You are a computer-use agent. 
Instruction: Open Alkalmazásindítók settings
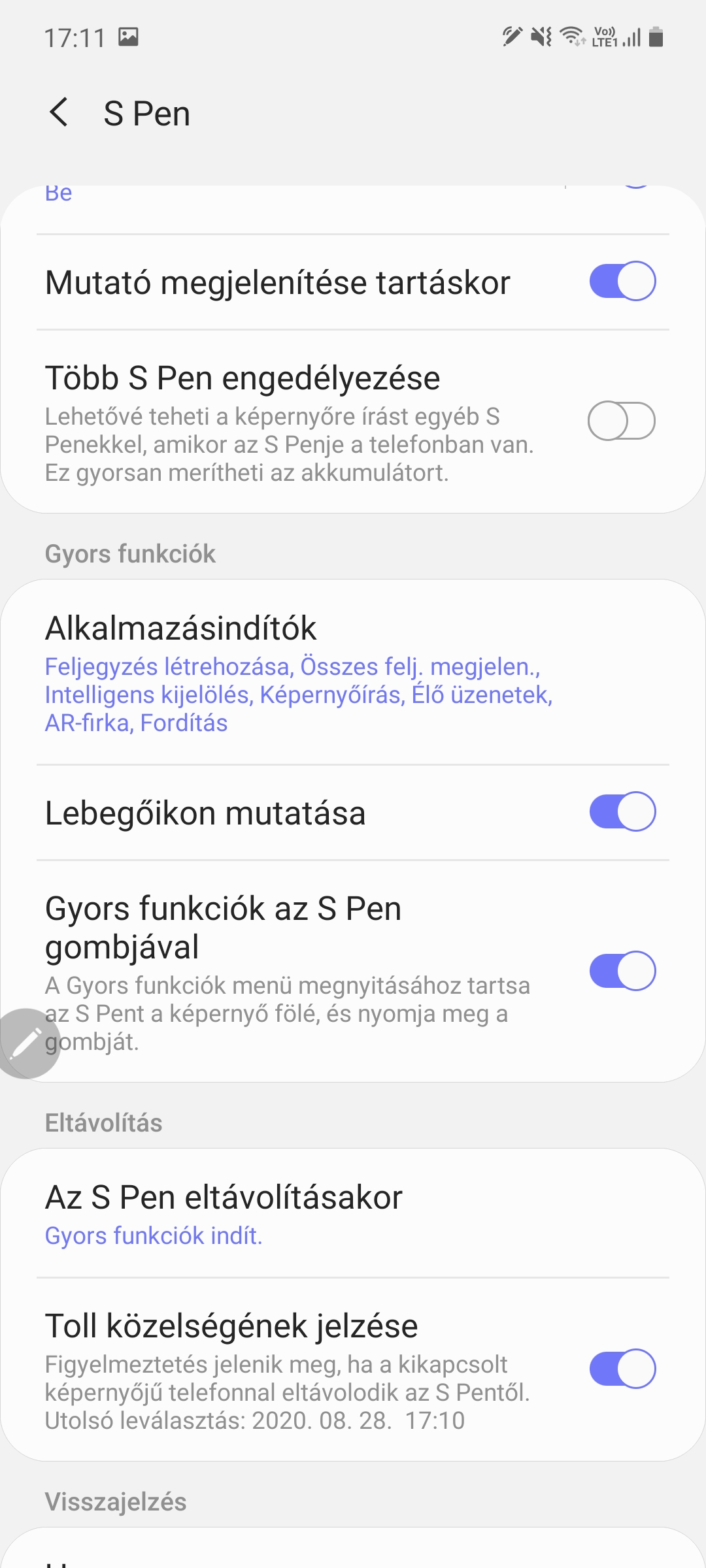click(353, 674)
